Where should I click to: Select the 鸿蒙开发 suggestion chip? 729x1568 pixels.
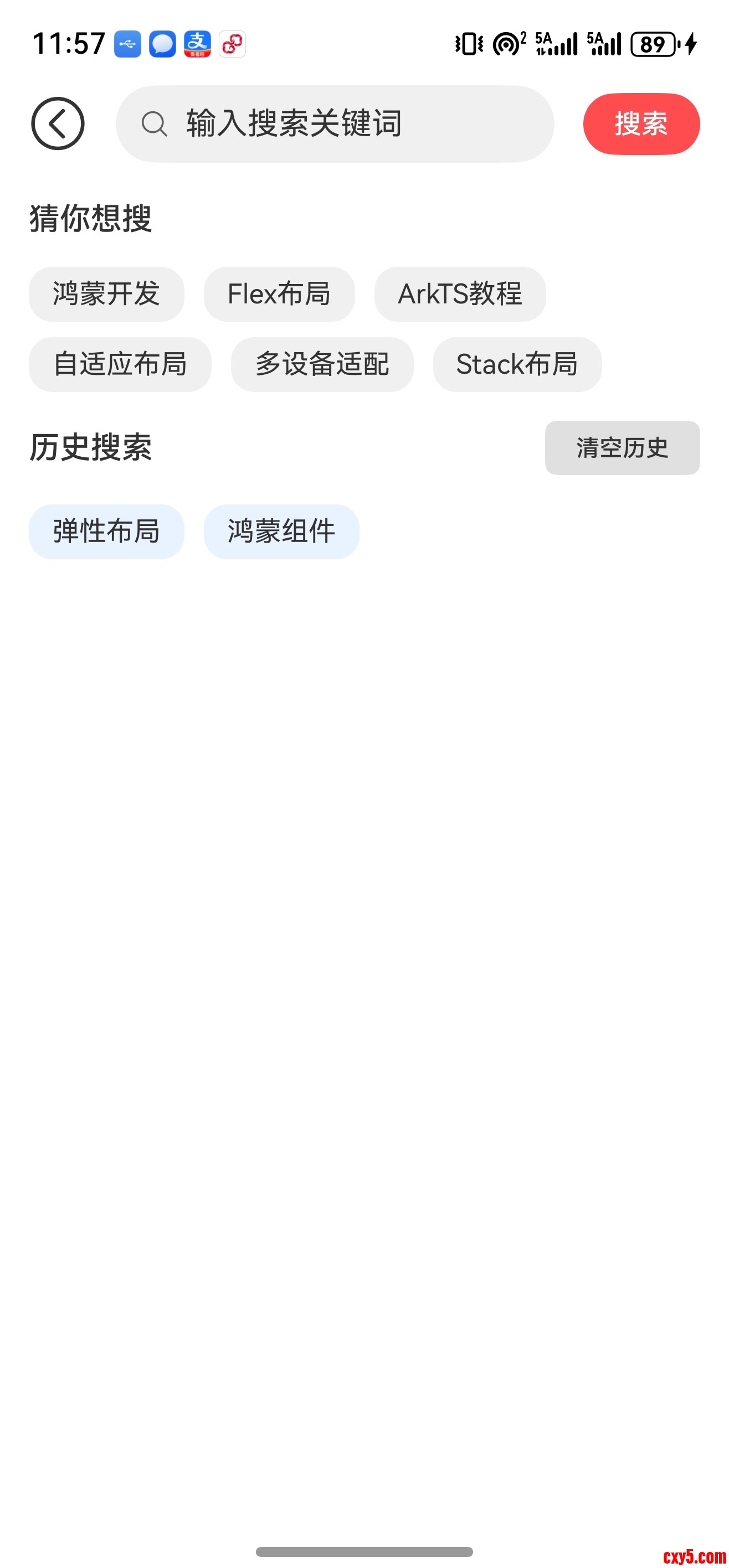[106, 294]
